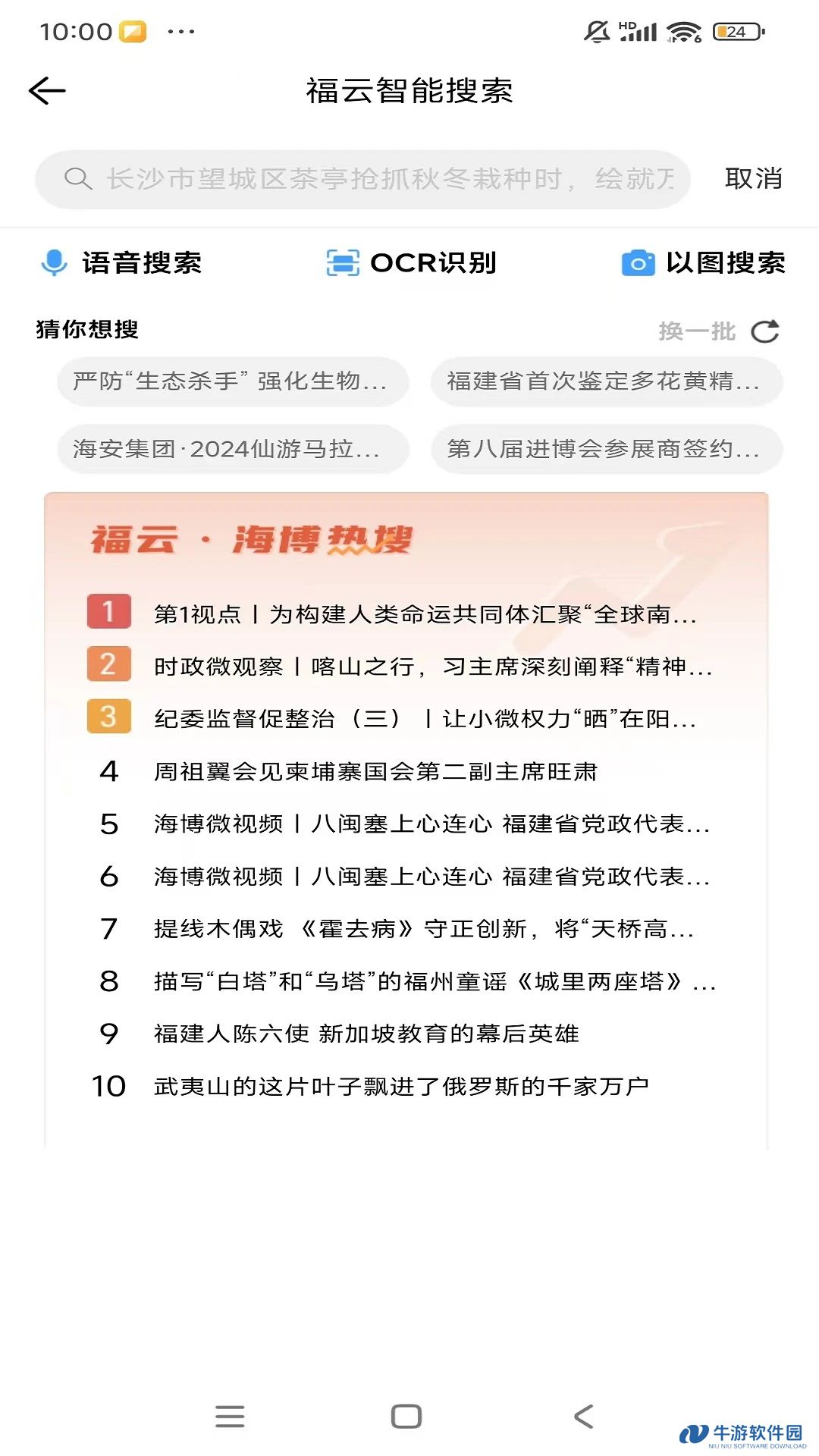Tap the system home button
This screenshot has height=1456, width=819.
click(406, 1416)
